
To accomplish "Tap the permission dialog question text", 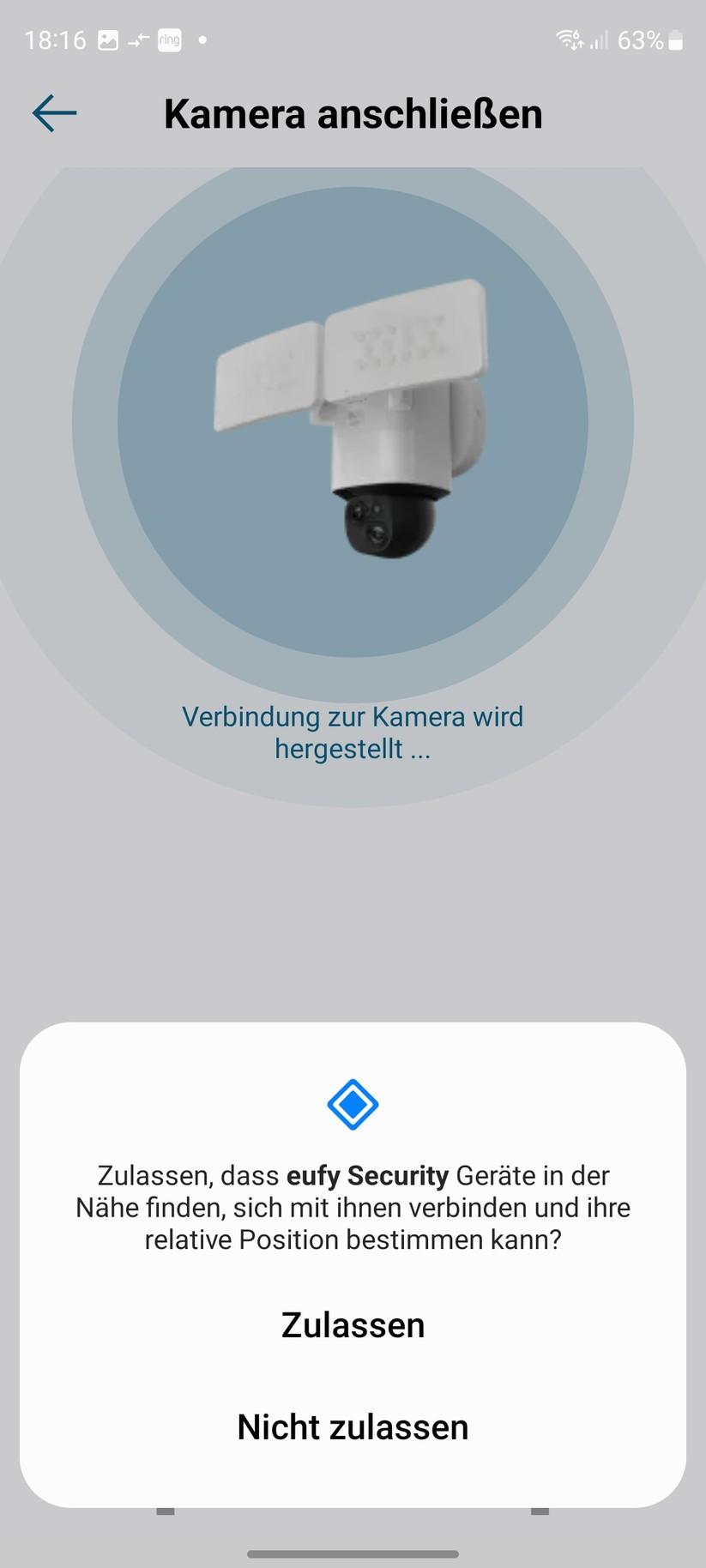I will click(353, 1207).
